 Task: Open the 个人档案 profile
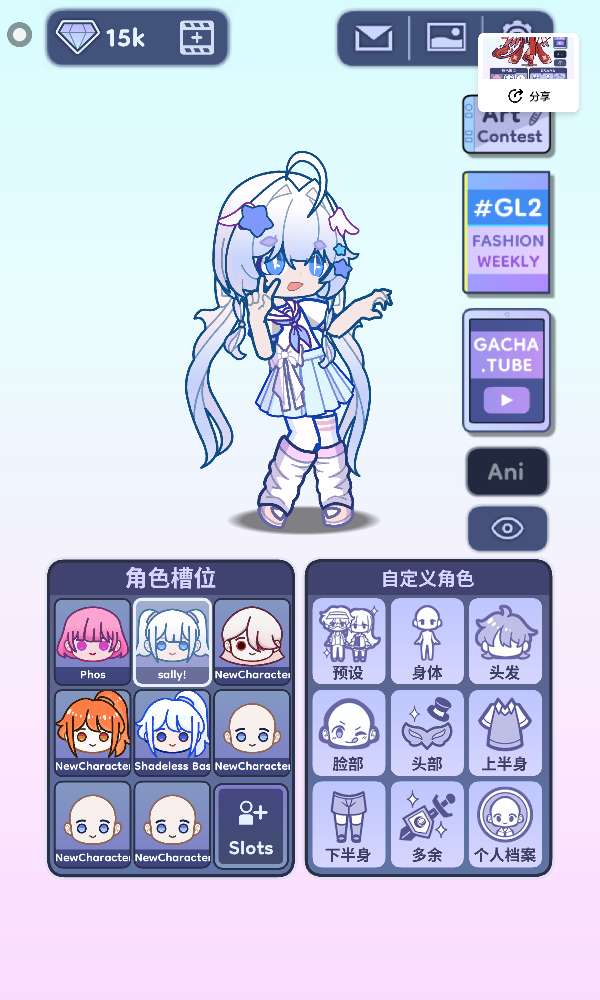tap(505, 825)
